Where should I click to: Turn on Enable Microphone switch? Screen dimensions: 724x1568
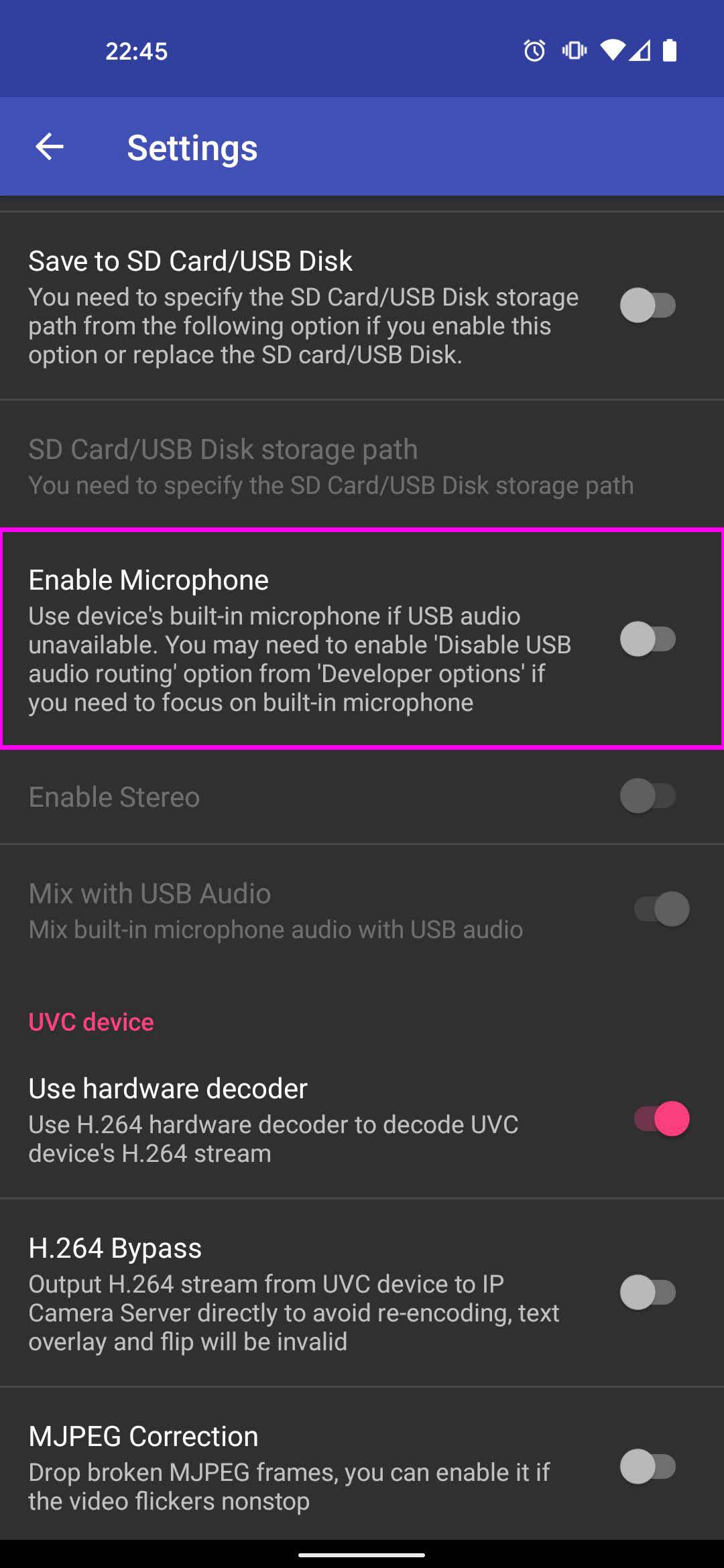click(x=648, y=639)
